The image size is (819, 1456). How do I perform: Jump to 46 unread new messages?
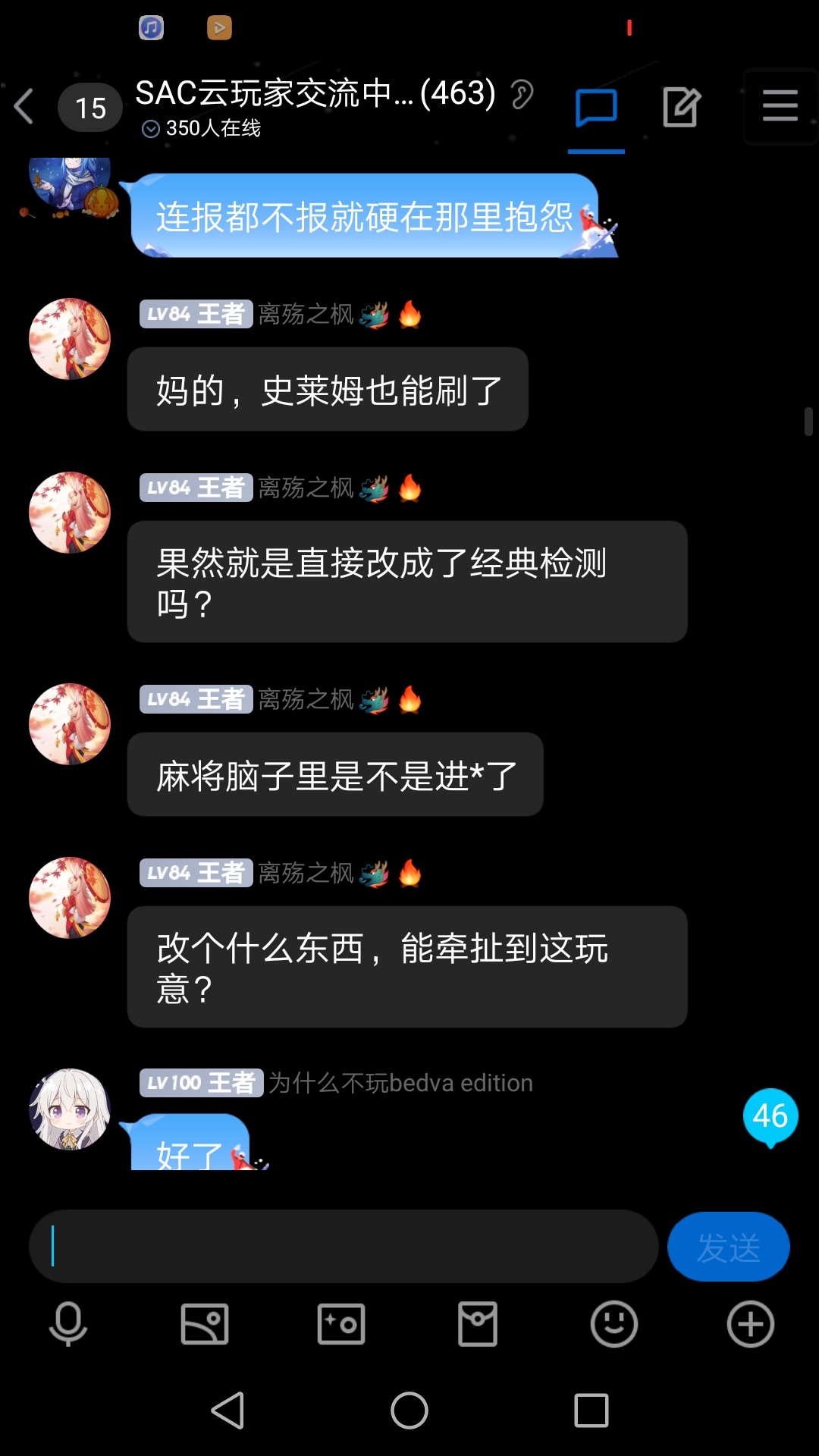pos(770,1117)
